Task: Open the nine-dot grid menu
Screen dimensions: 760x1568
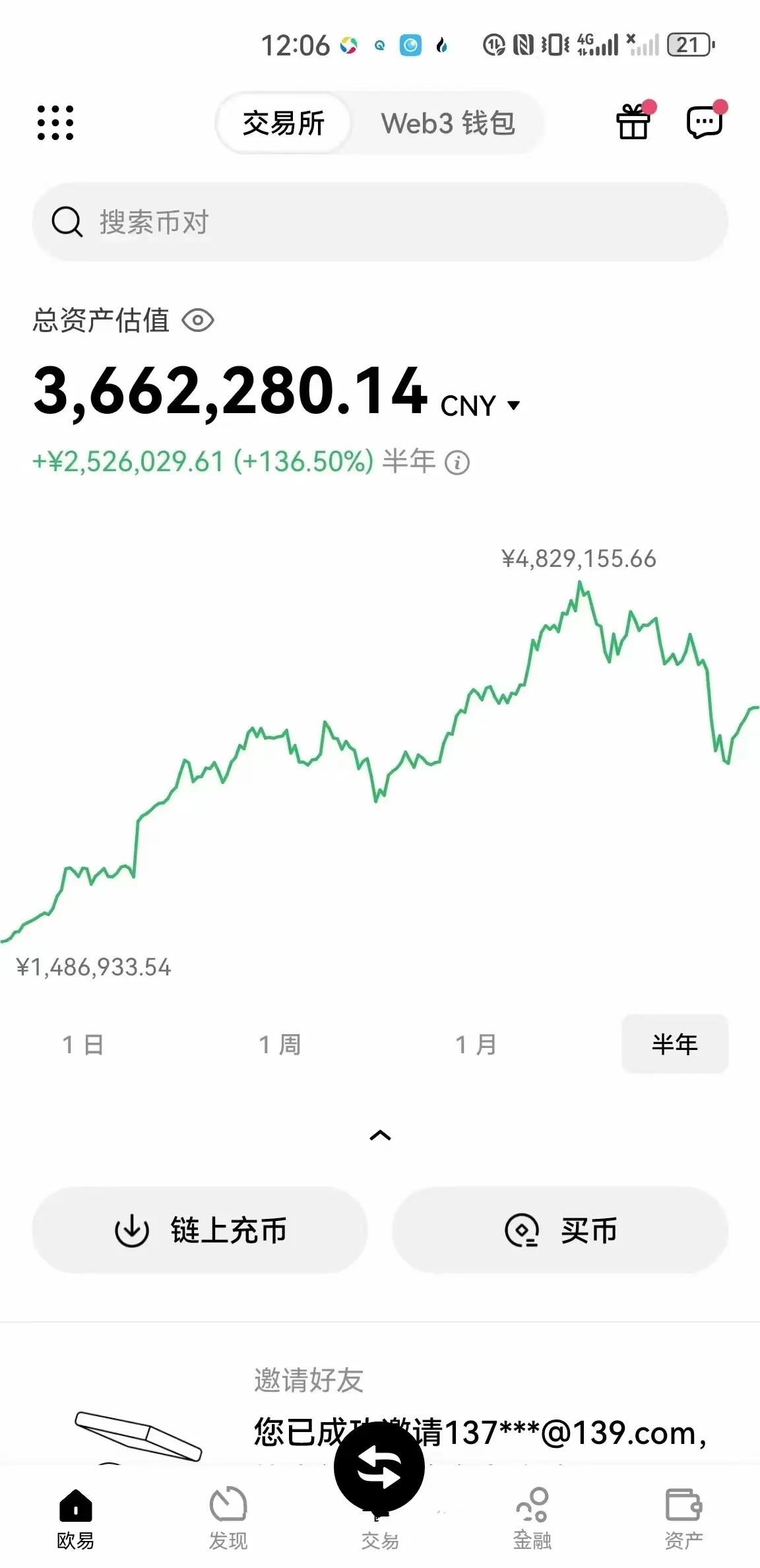Action: coord(55,123)
